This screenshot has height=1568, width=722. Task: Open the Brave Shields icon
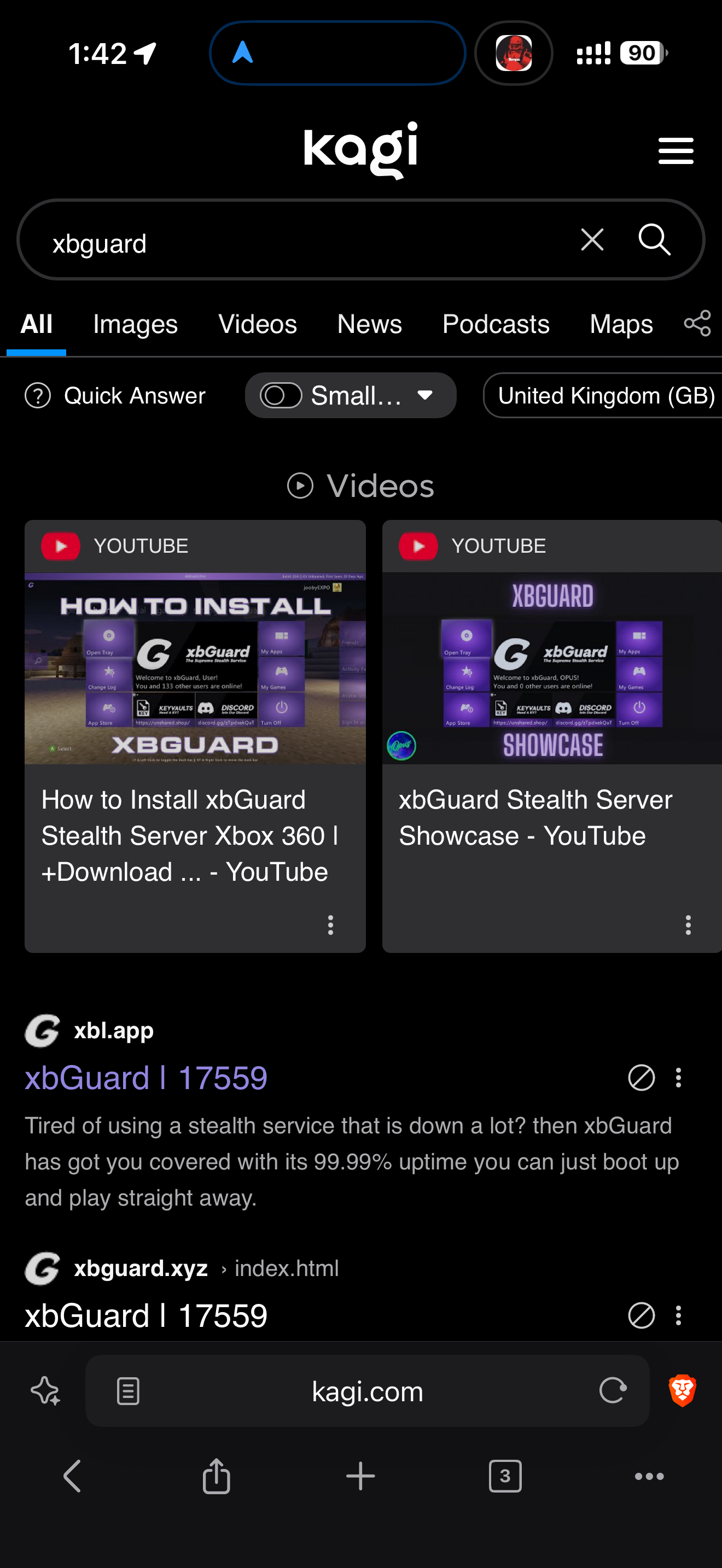tap(682, 1390)
